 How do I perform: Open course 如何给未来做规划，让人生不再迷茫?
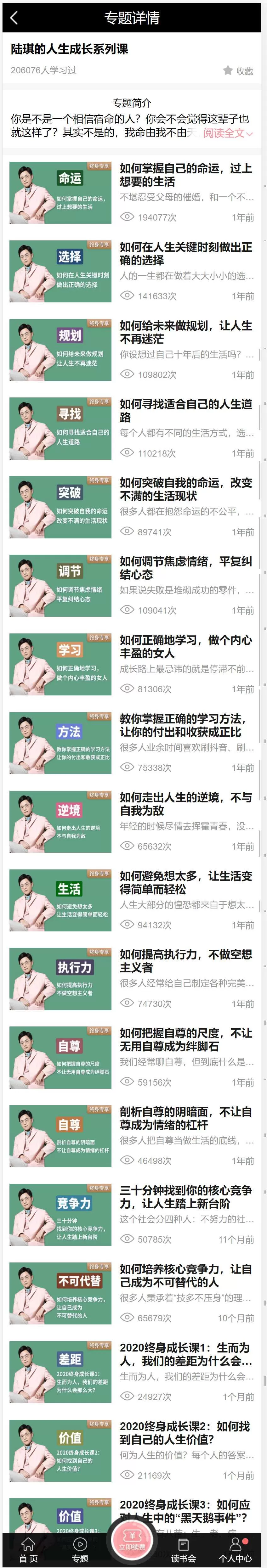tap(185, 332)
